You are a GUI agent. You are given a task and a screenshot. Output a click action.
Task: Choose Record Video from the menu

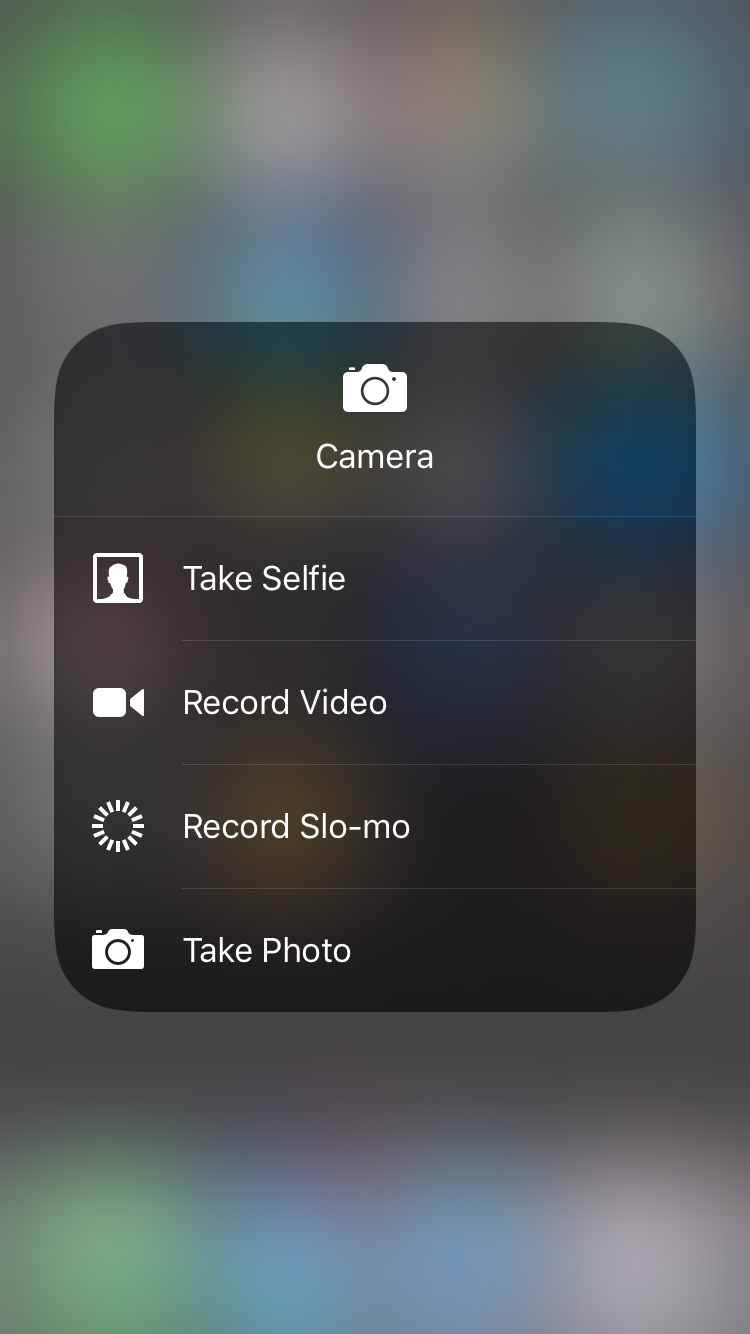[375, 703]
